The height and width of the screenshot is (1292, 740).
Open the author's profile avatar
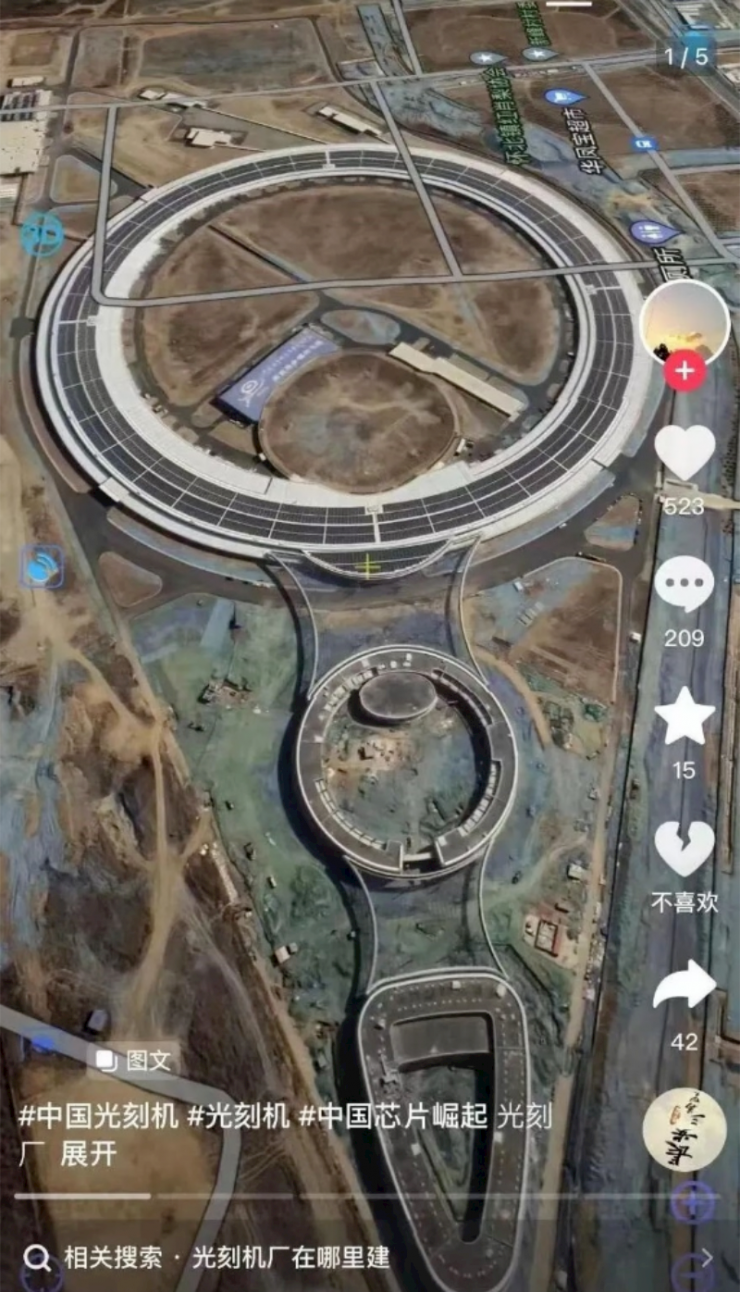pyautogui.click(x=684, y=323)
